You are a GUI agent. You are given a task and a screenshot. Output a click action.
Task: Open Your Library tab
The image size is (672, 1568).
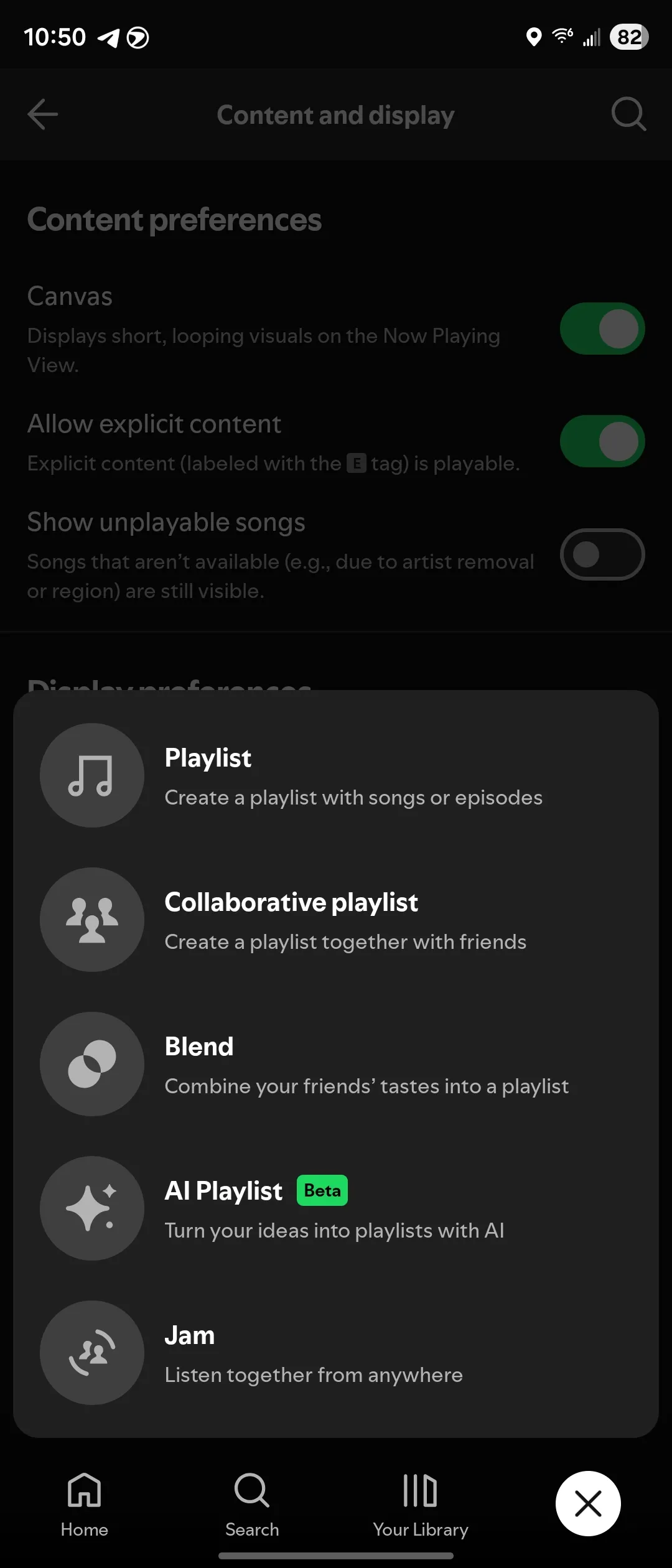pos(421,1505)
